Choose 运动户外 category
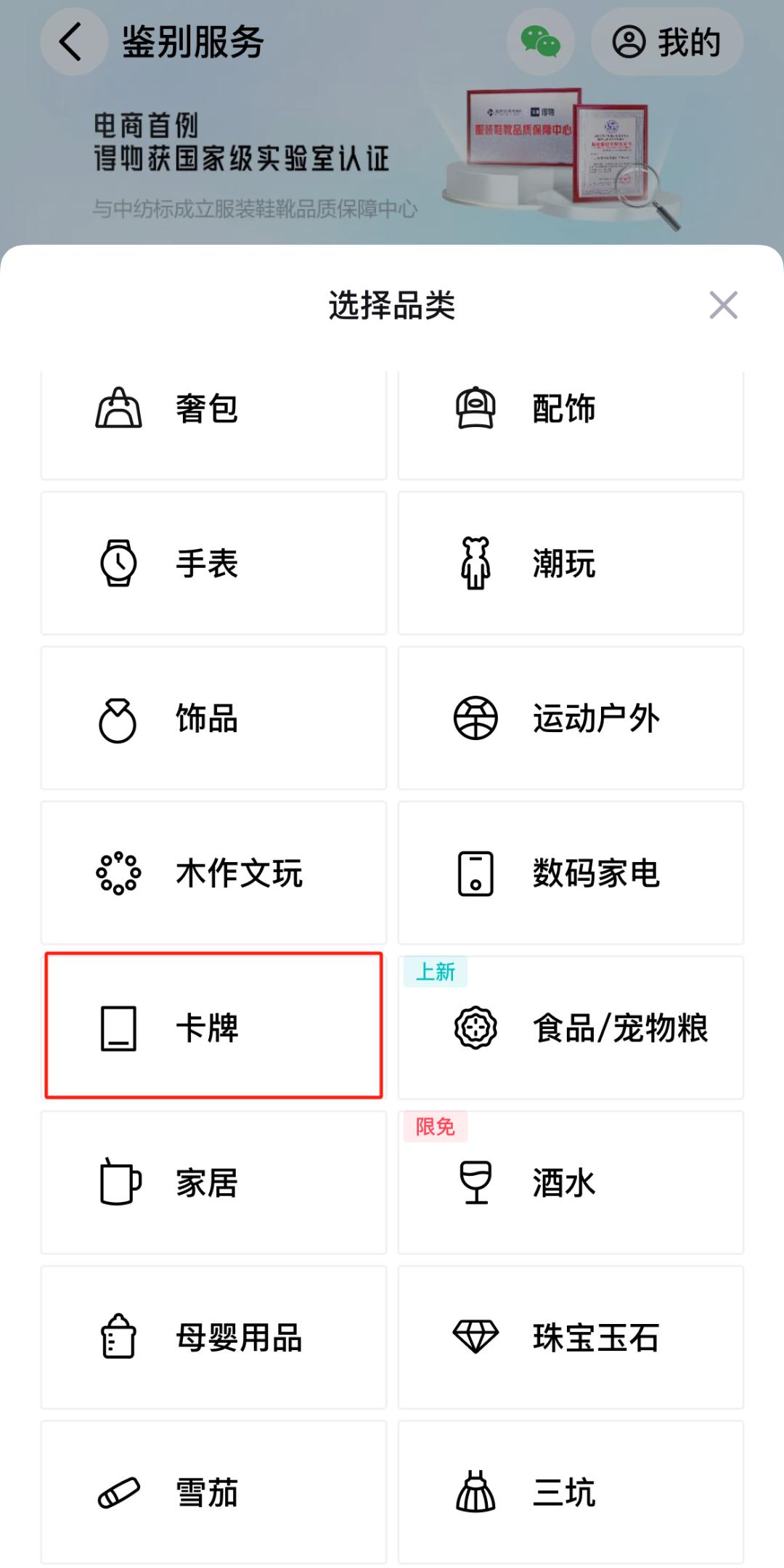This screenshot has width=784, height=1568. coord(571,718)
